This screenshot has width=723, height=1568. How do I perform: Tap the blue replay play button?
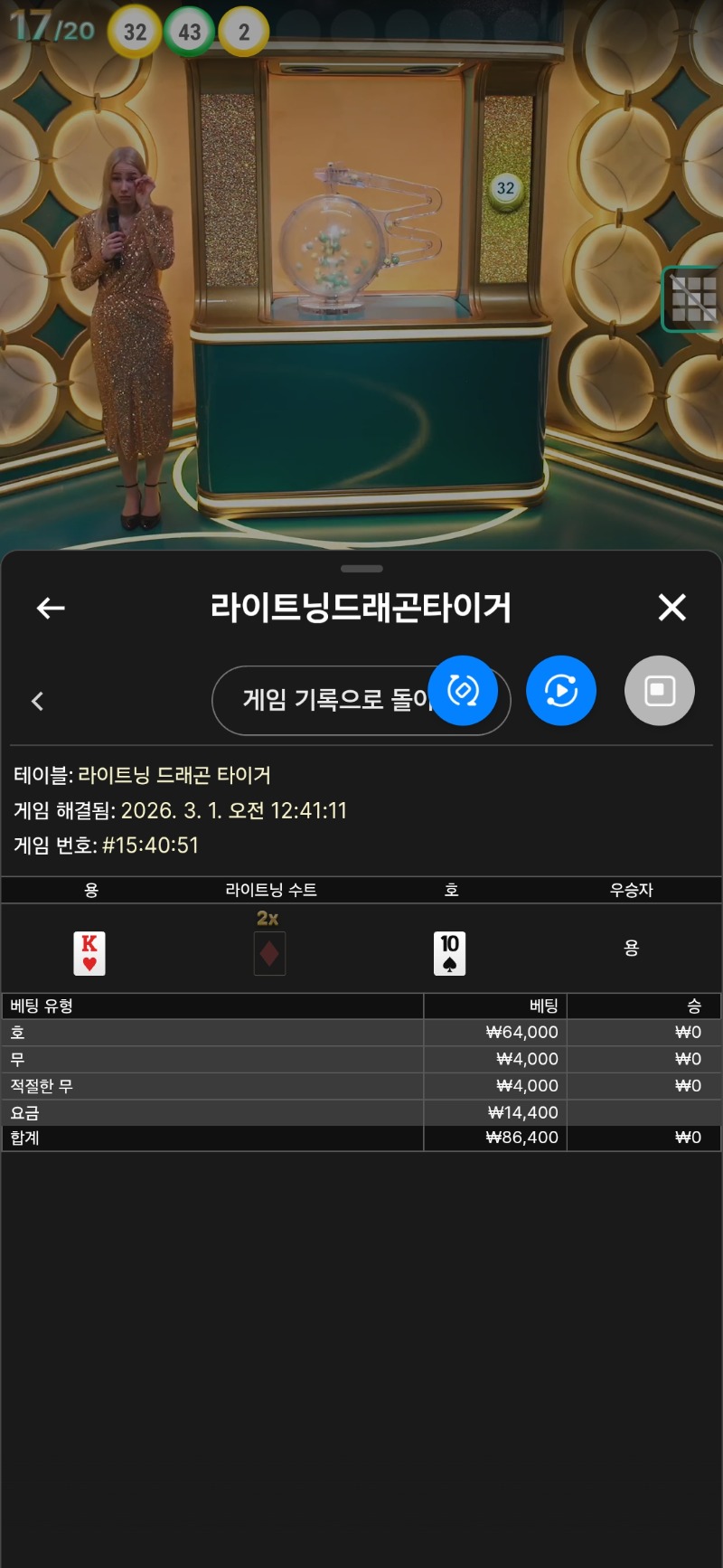(560, 691)
